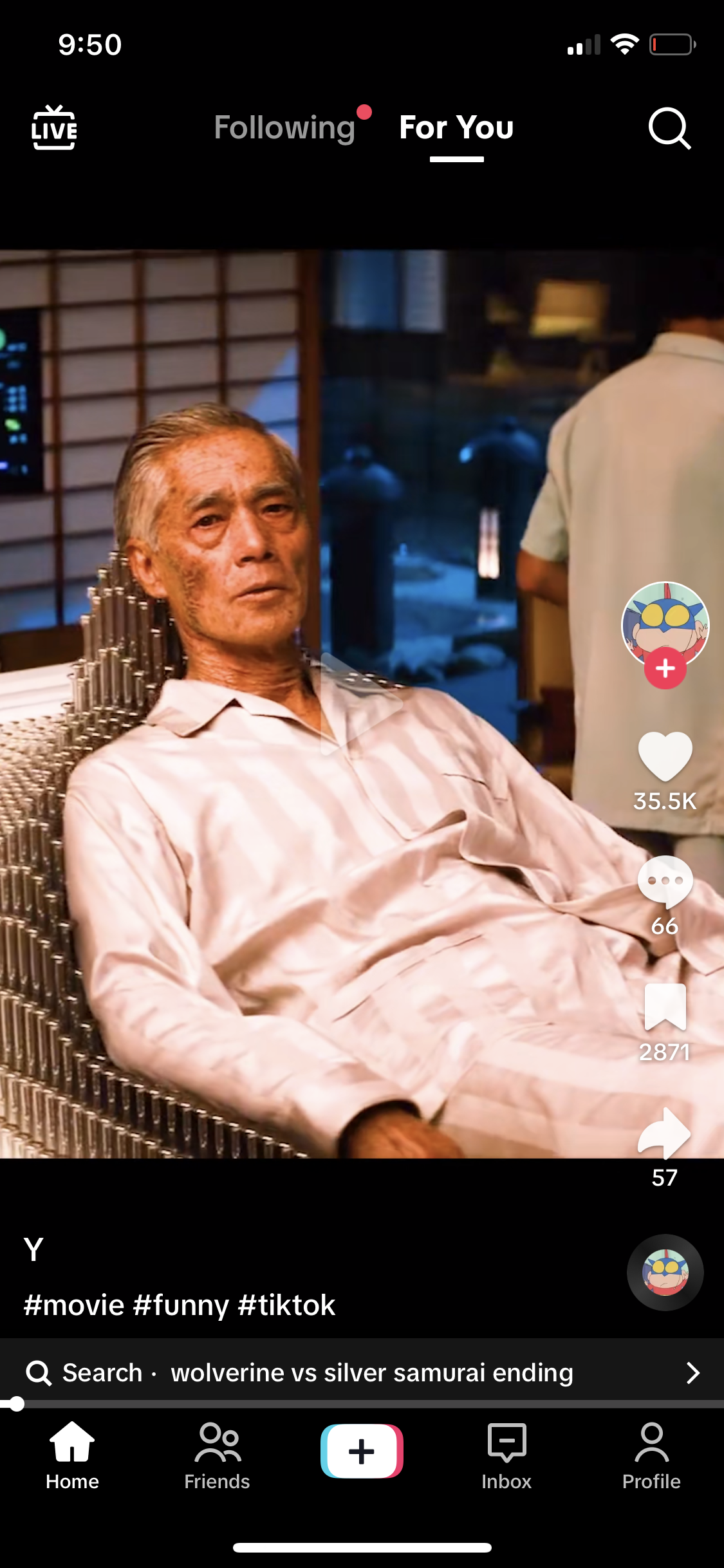
Task: Like the video with 35.5K likes
Action: click(x=665, y=756)
